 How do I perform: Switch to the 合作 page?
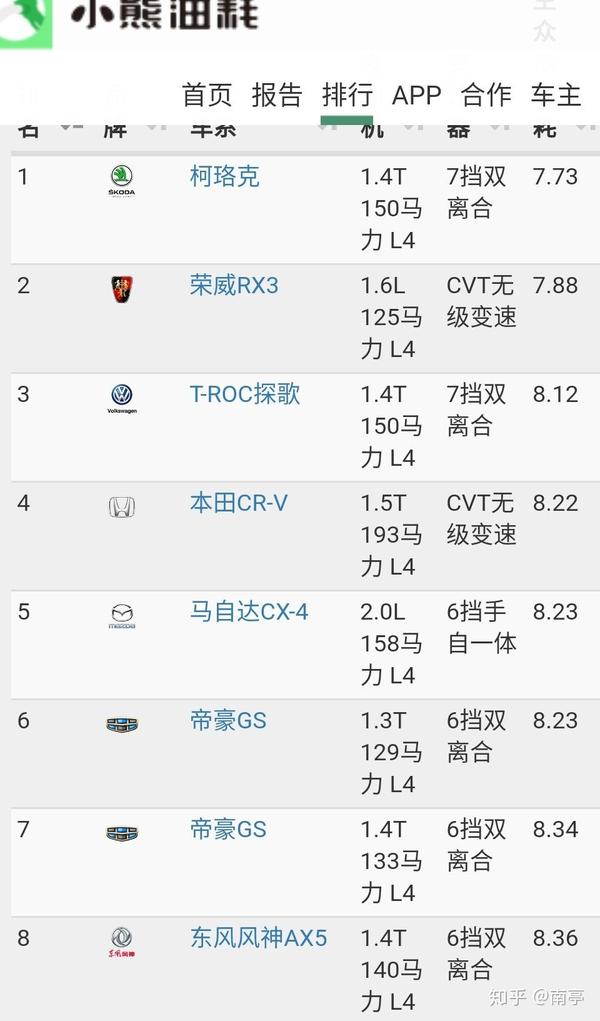click(x=486, y=95)
